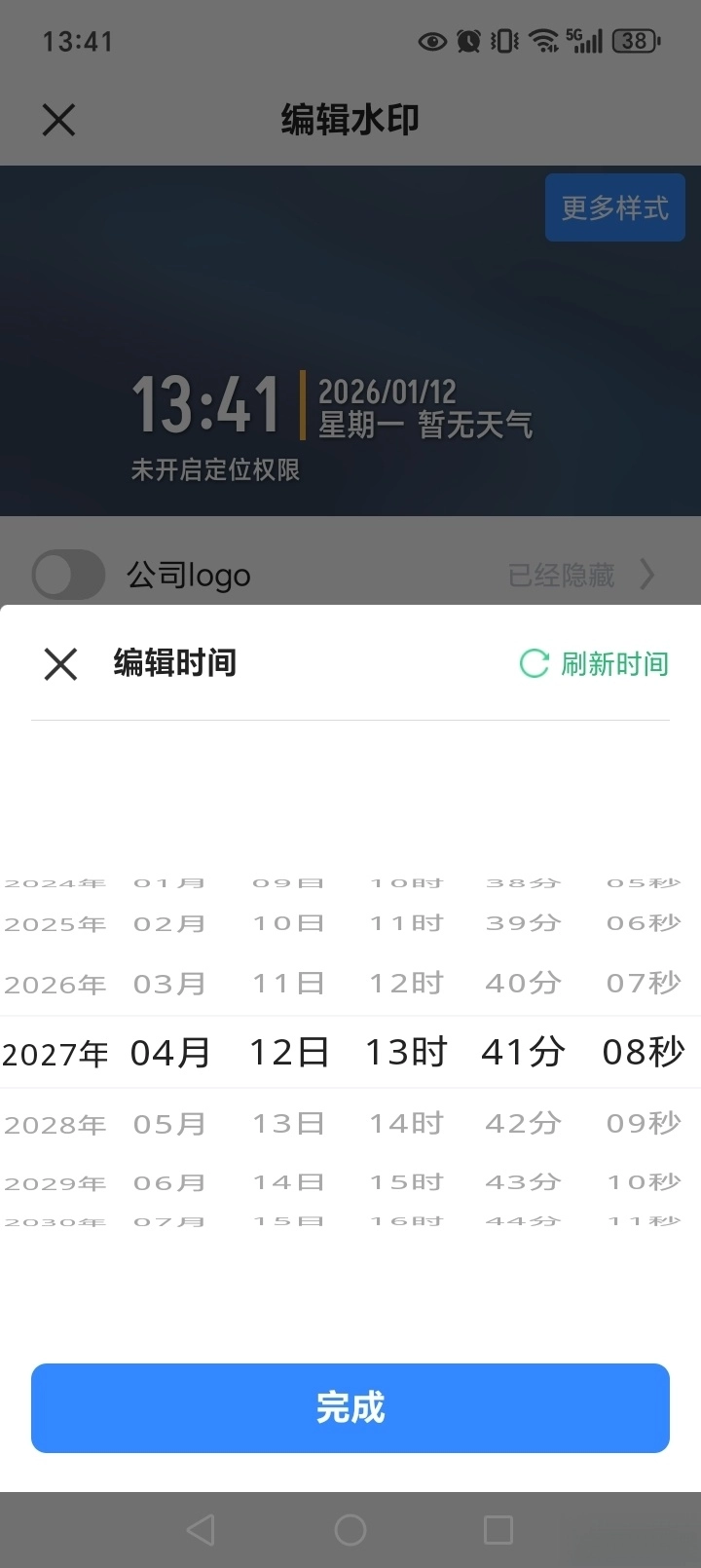Select 05月 in the month picker

169,1125
